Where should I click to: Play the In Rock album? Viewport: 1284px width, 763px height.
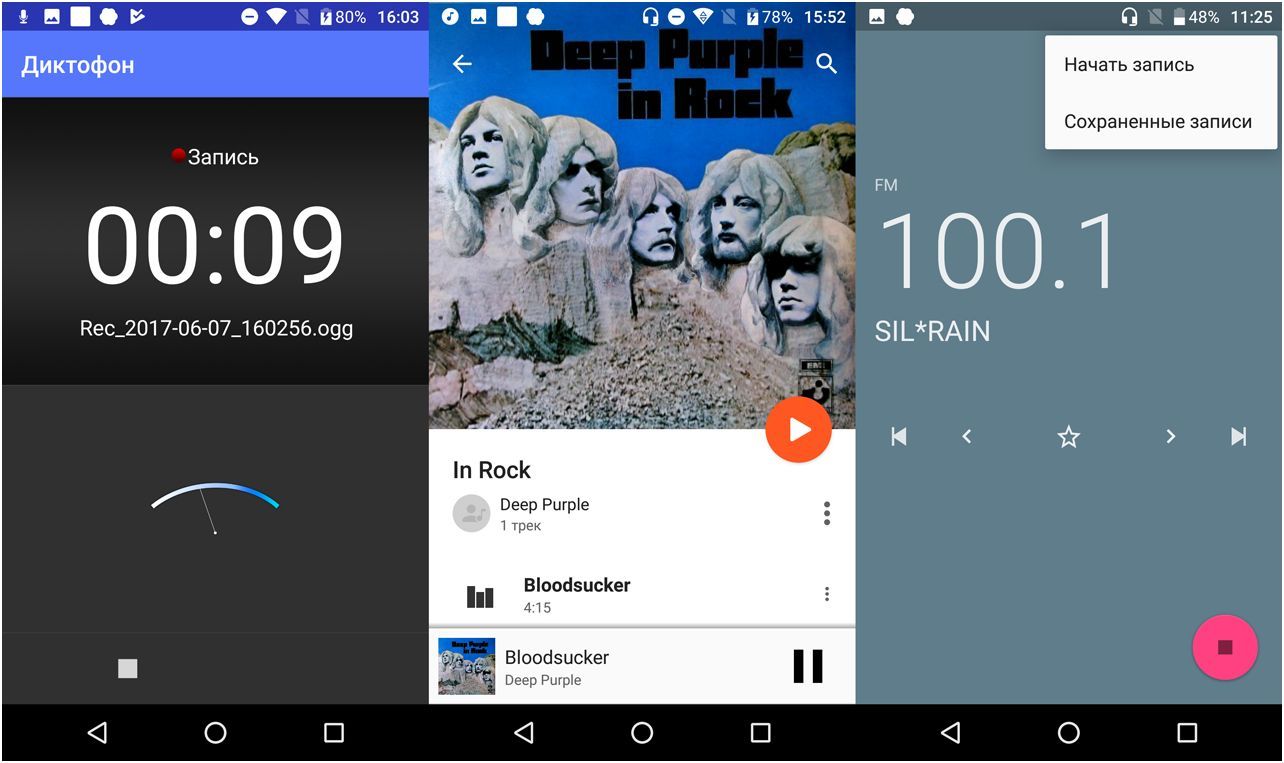798,430
